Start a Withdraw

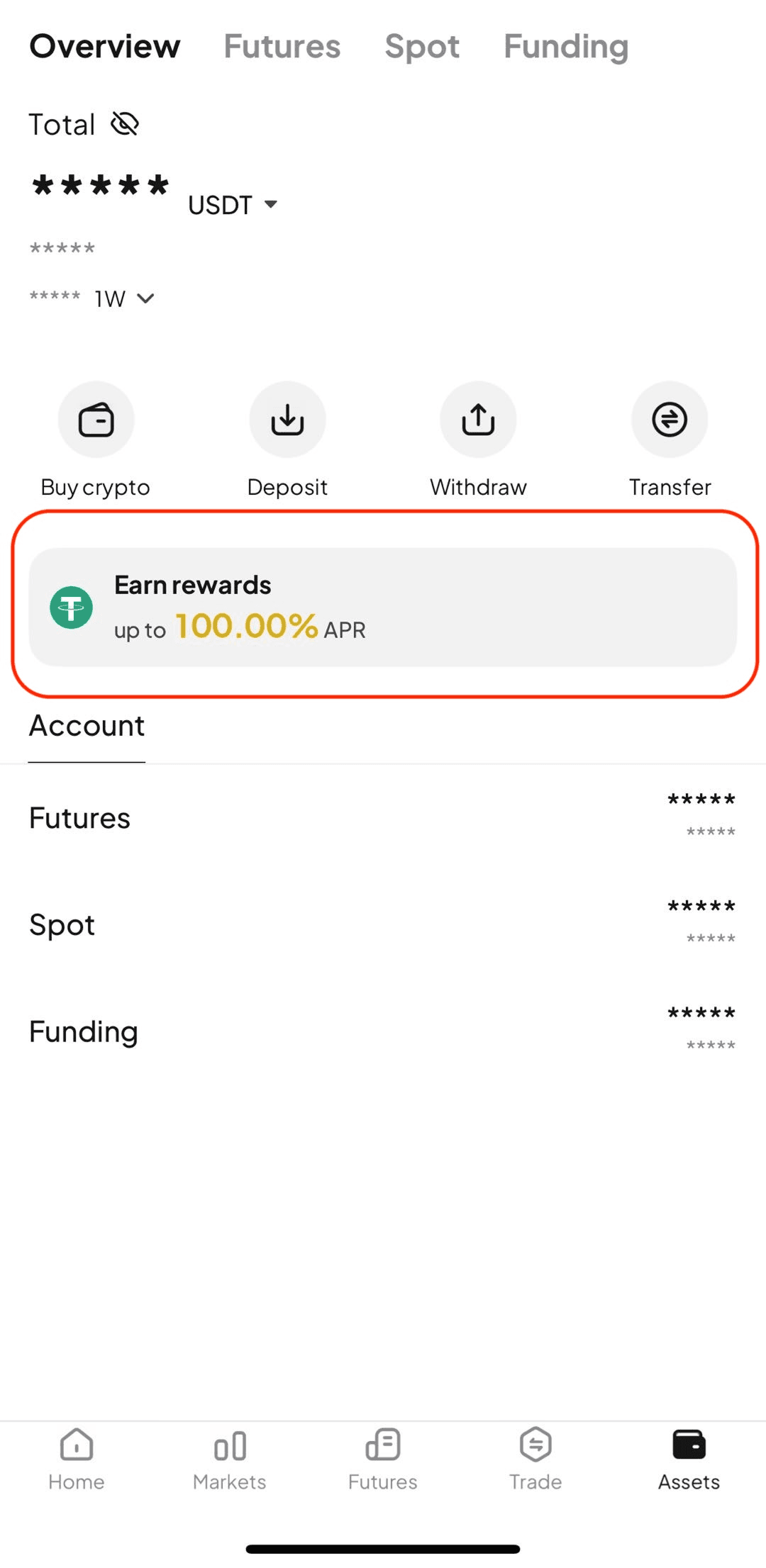(479, 420)
